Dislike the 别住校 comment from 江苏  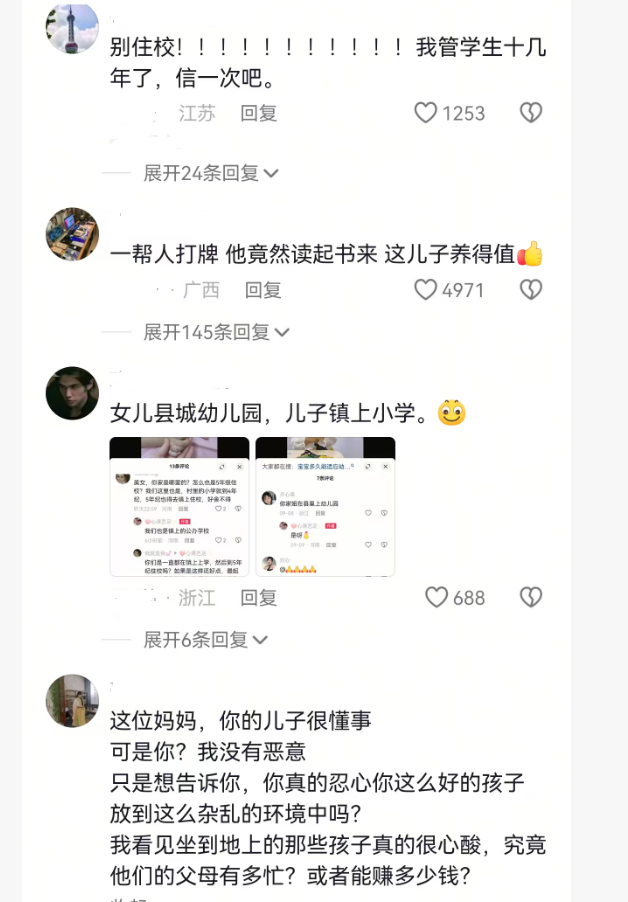[x=531, y=113]
